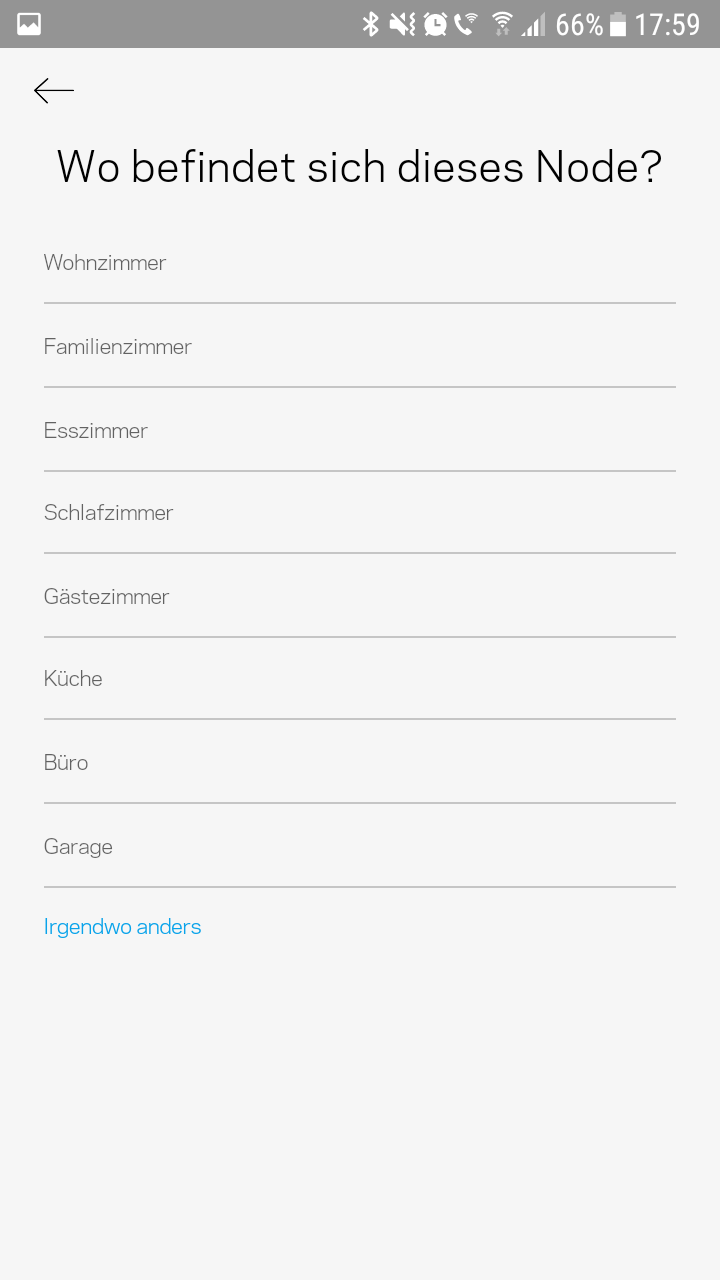
Task: Go back with the arrow icon
Action: [54, 91]
